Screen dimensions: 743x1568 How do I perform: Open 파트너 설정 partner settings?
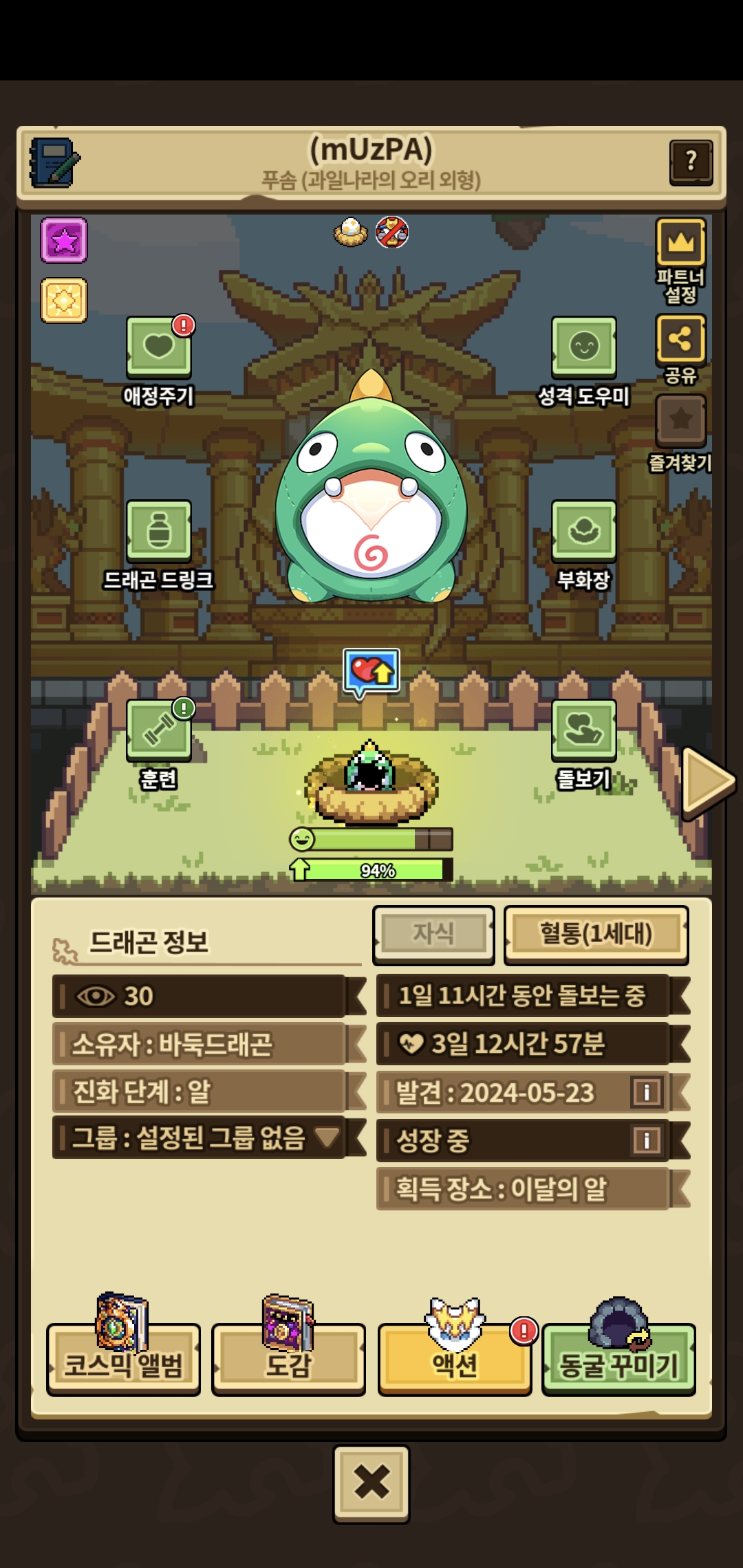(680, 242)
